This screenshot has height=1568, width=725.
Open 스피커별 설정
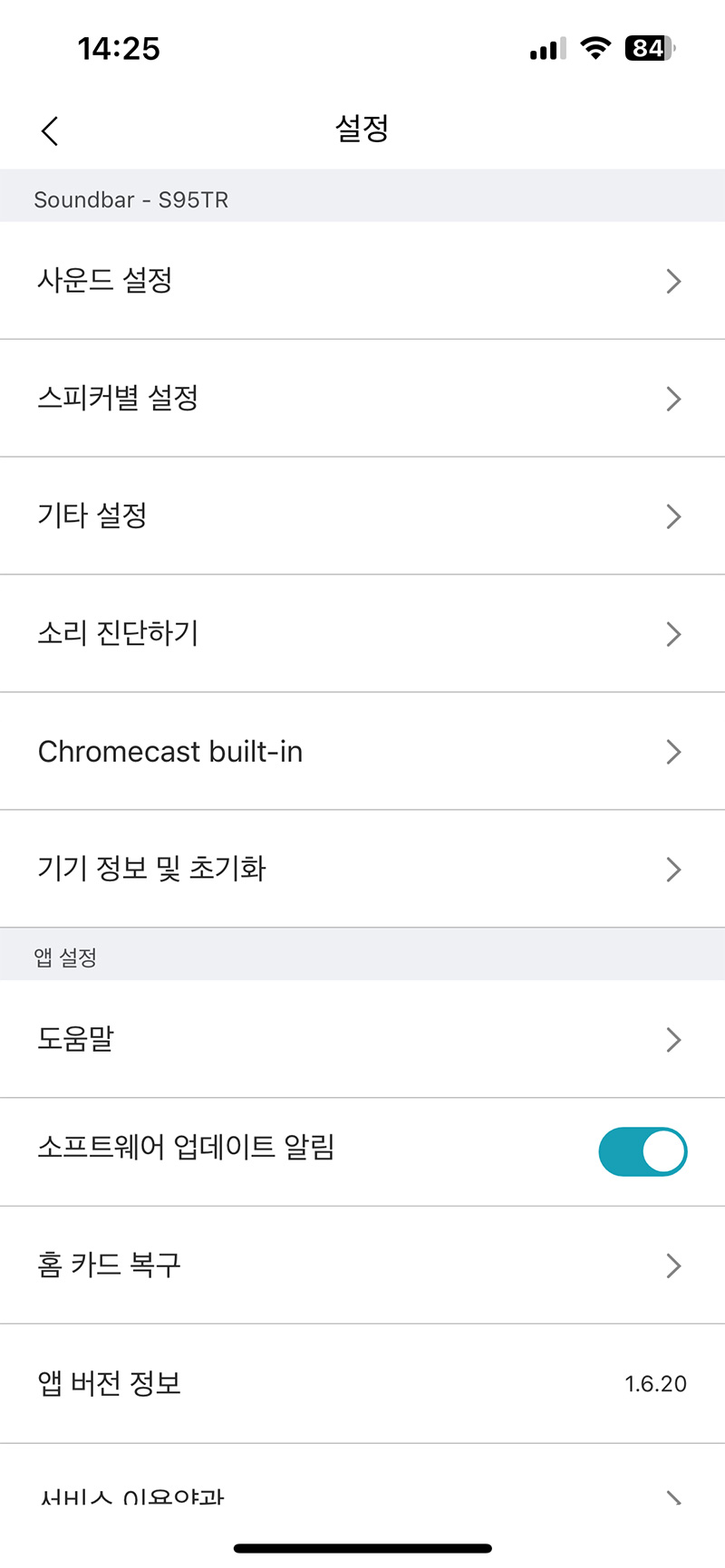[362, 399]
